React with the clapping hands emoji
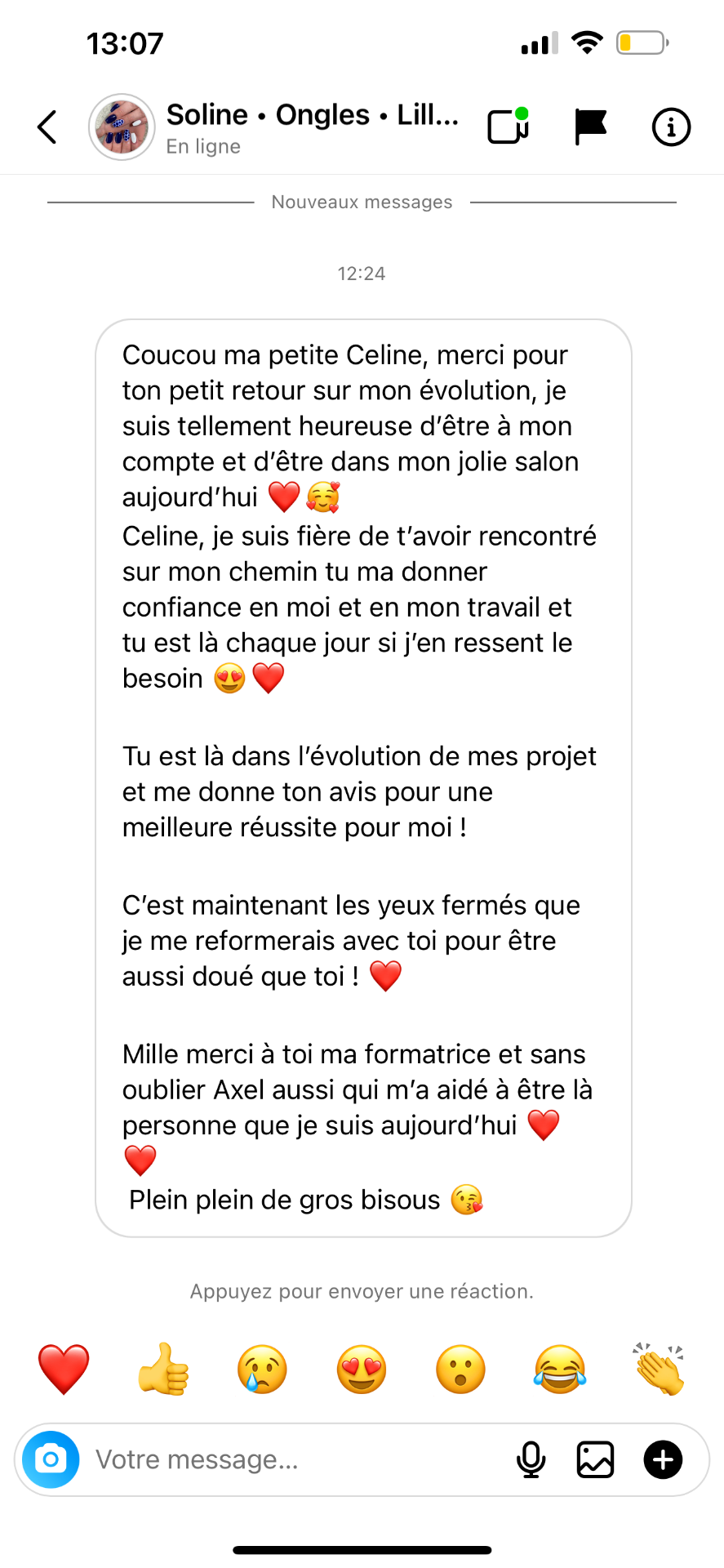This screenshot has height=1568, width=724. coord(660,1369)
